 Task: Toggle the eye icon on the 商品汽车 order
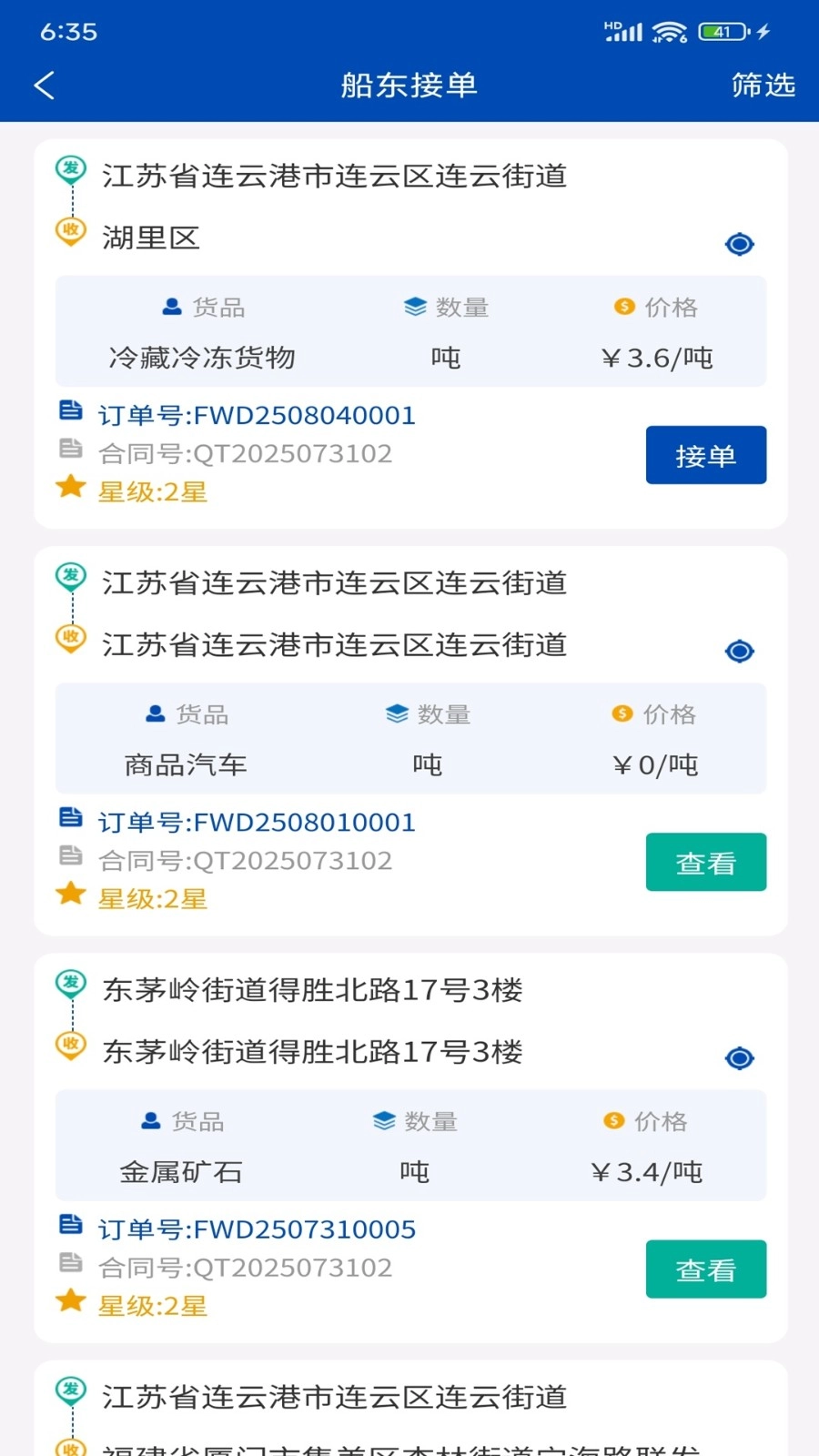[x=739, y=651]
